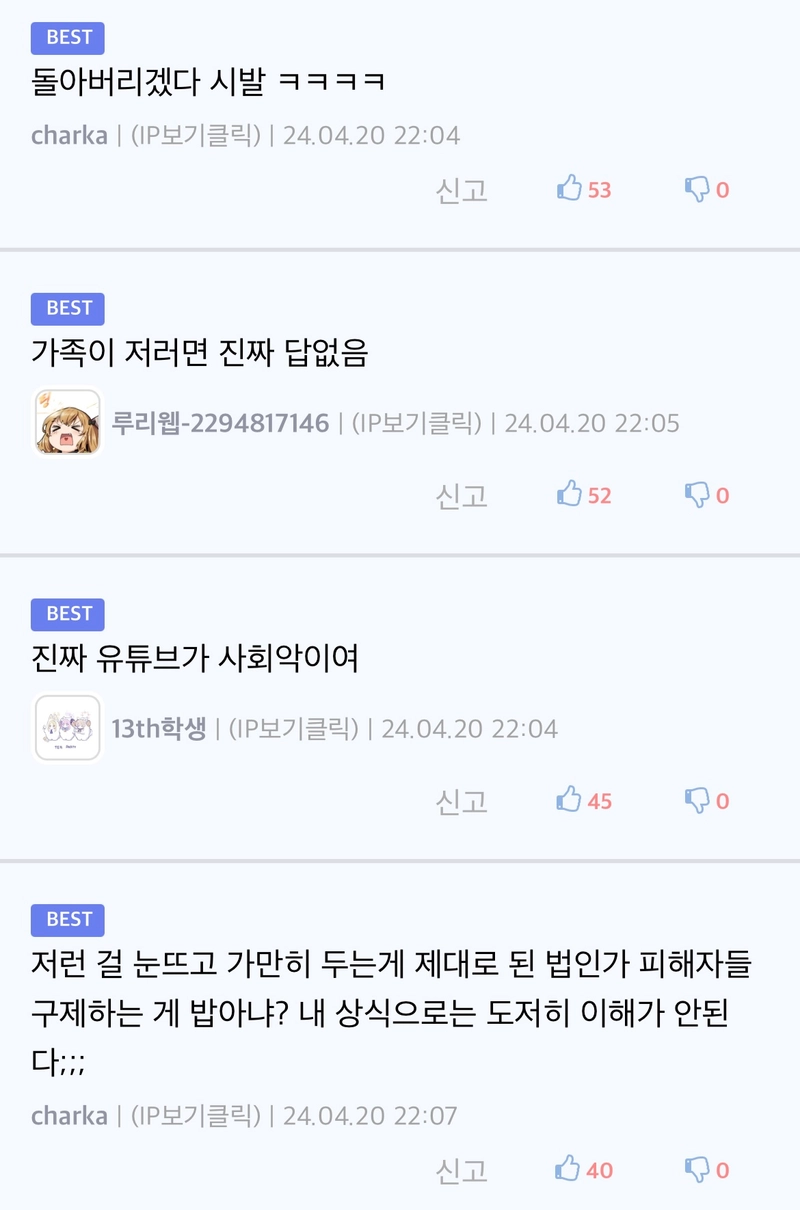Reveal IP for charka's 22:04 comment
The height and width of the screenshot is (1210, 800).
195,135
